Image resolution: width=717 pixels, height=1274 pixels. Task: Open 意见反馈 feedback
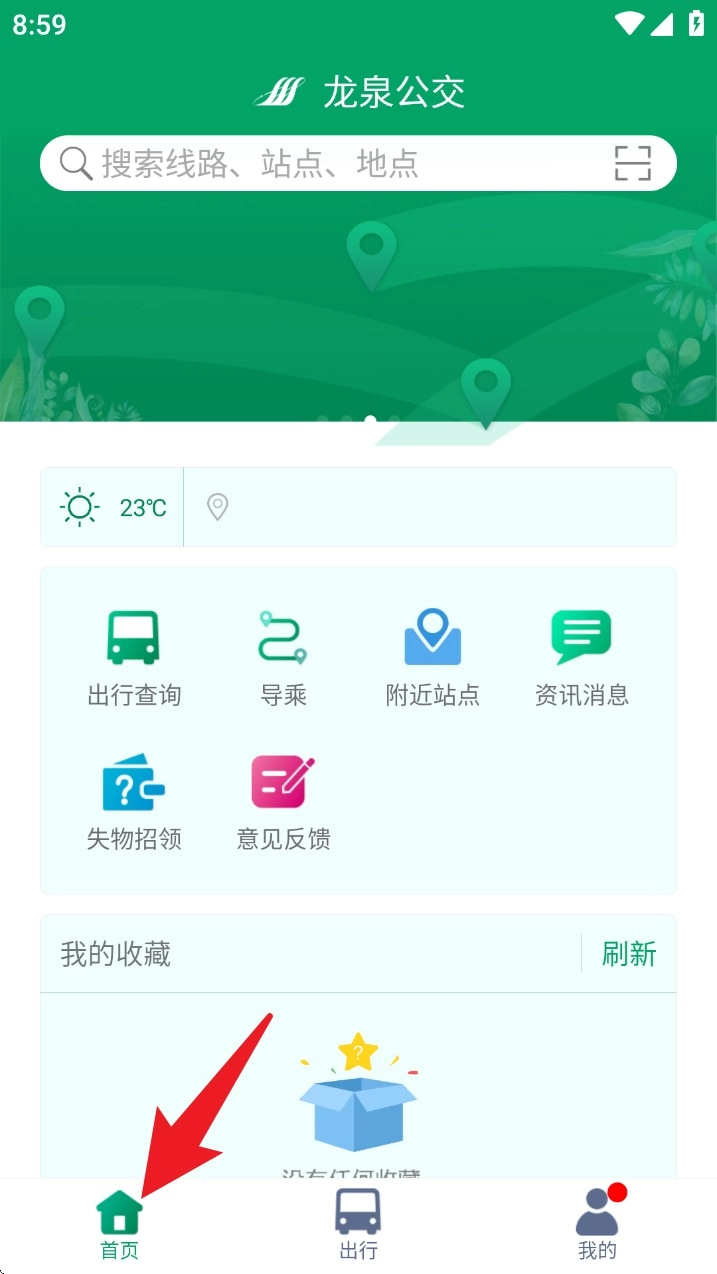pos(283,802)
